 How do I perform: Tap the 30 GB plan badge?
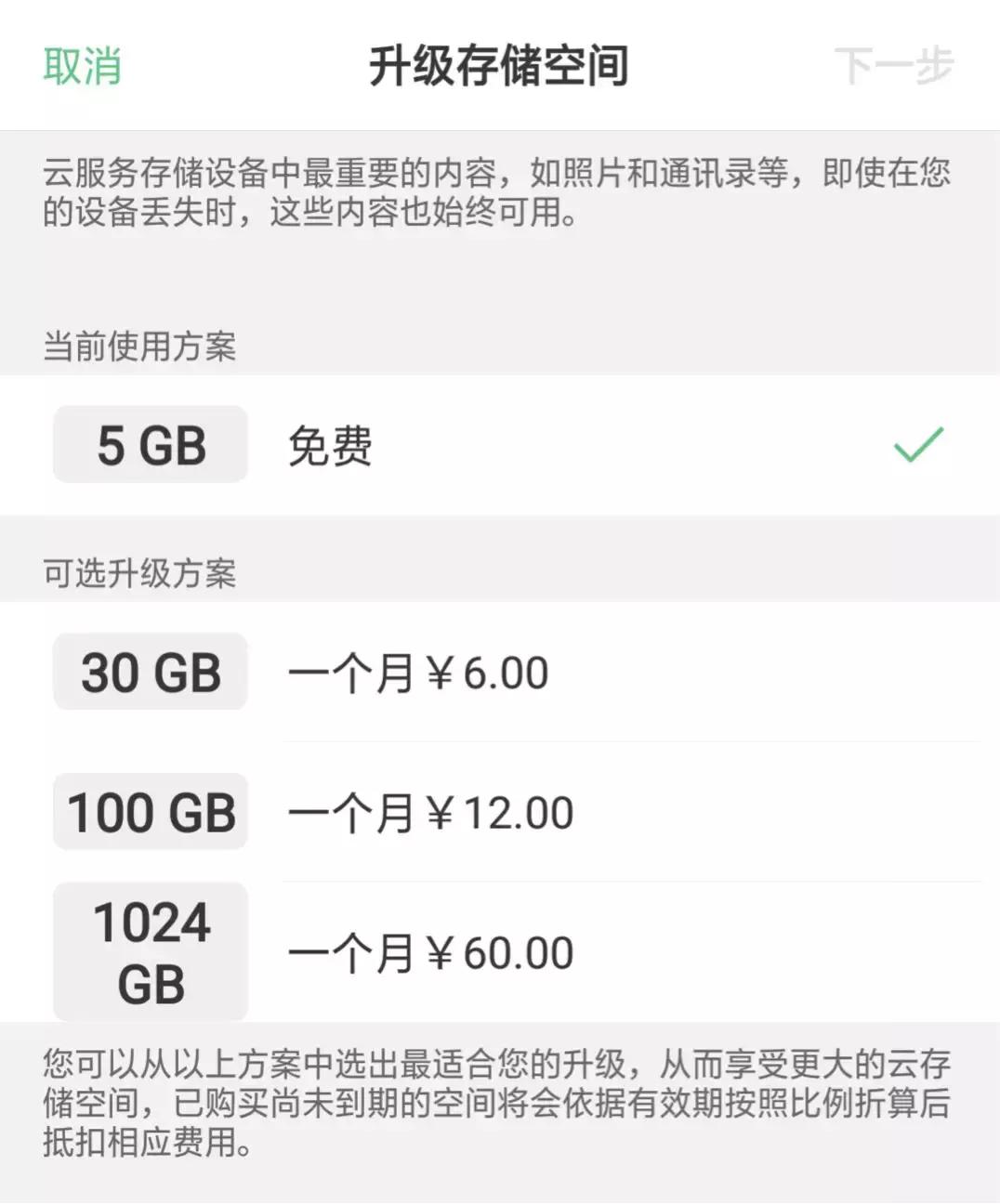pyautogui.click(x=150, y=671)
